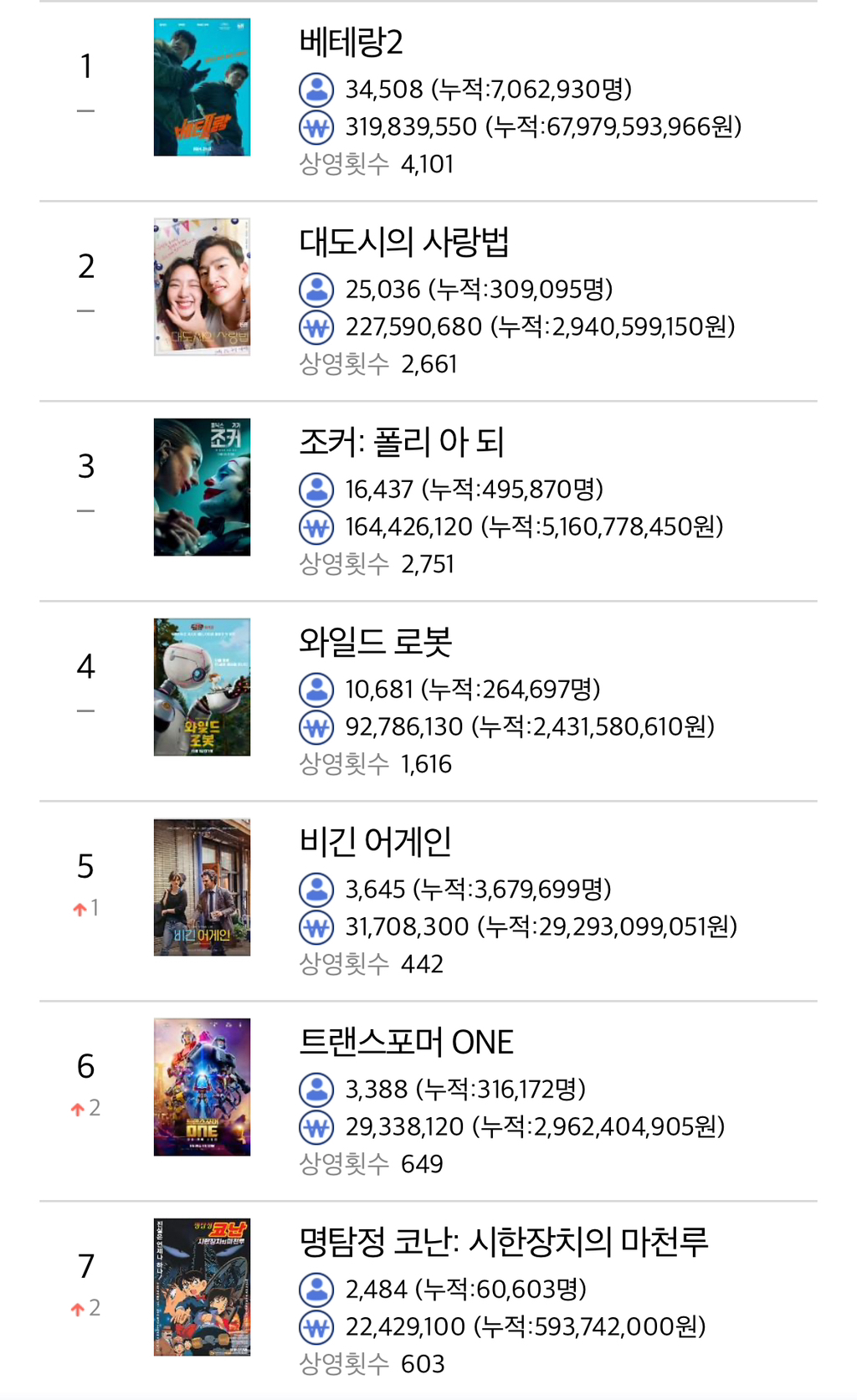Viewport: 857px width, 1400px height.
Task: Select the 와일드 로봇 movie row
Action: (x=428, y=701)
